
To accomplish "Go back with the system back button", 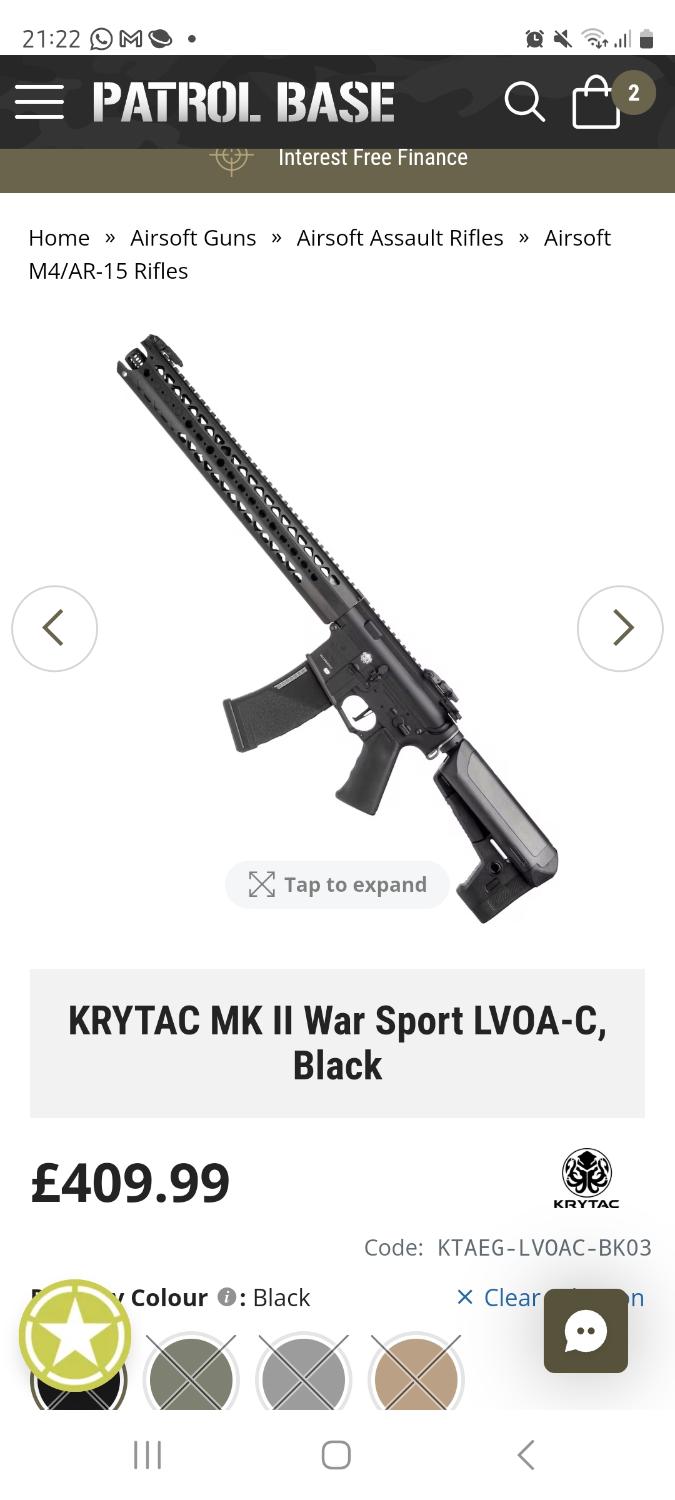I will [526, 1455].
